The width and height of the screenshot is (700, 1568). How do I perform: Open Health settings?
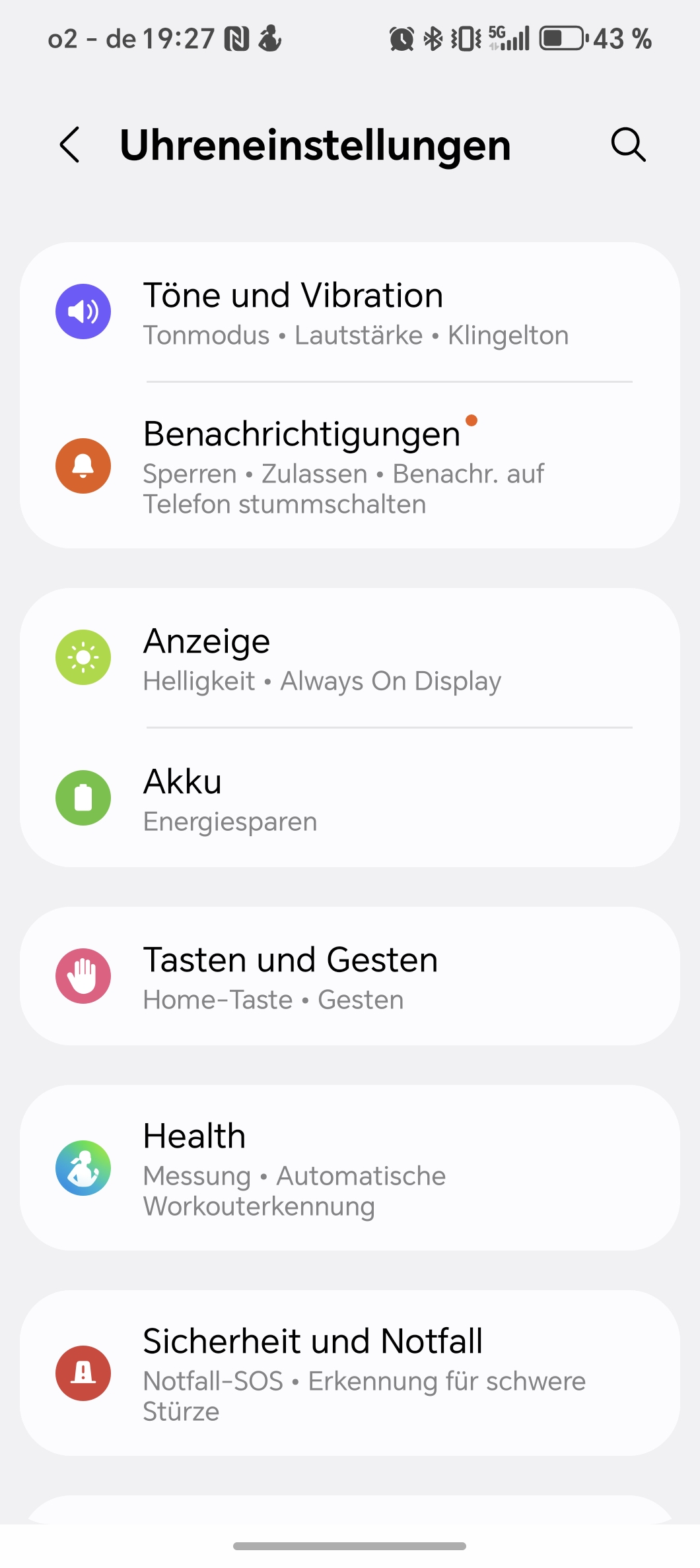(350, 1168)
